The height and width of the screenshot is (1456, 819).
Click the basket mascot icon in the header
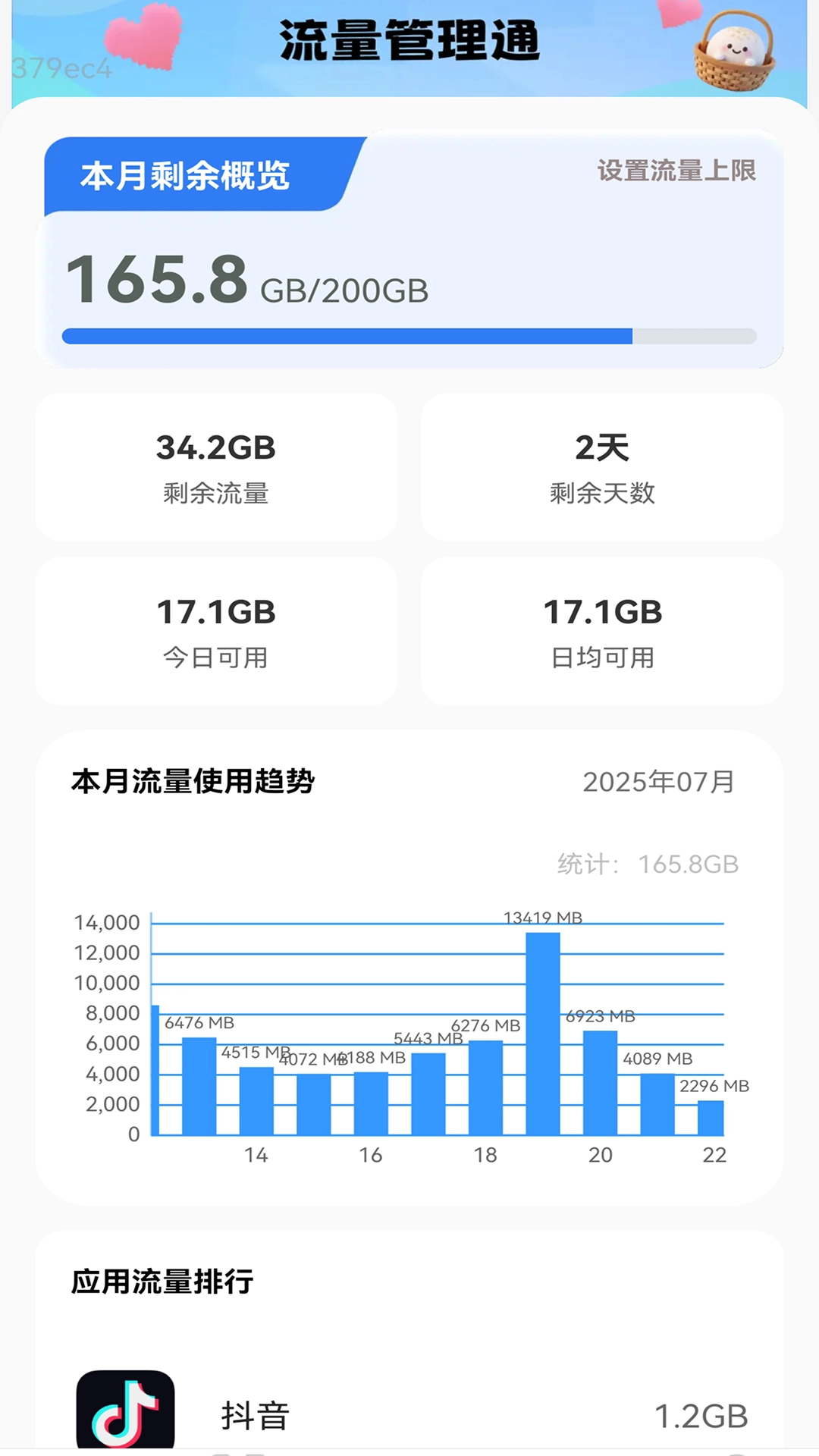click(x=733, y=52)
